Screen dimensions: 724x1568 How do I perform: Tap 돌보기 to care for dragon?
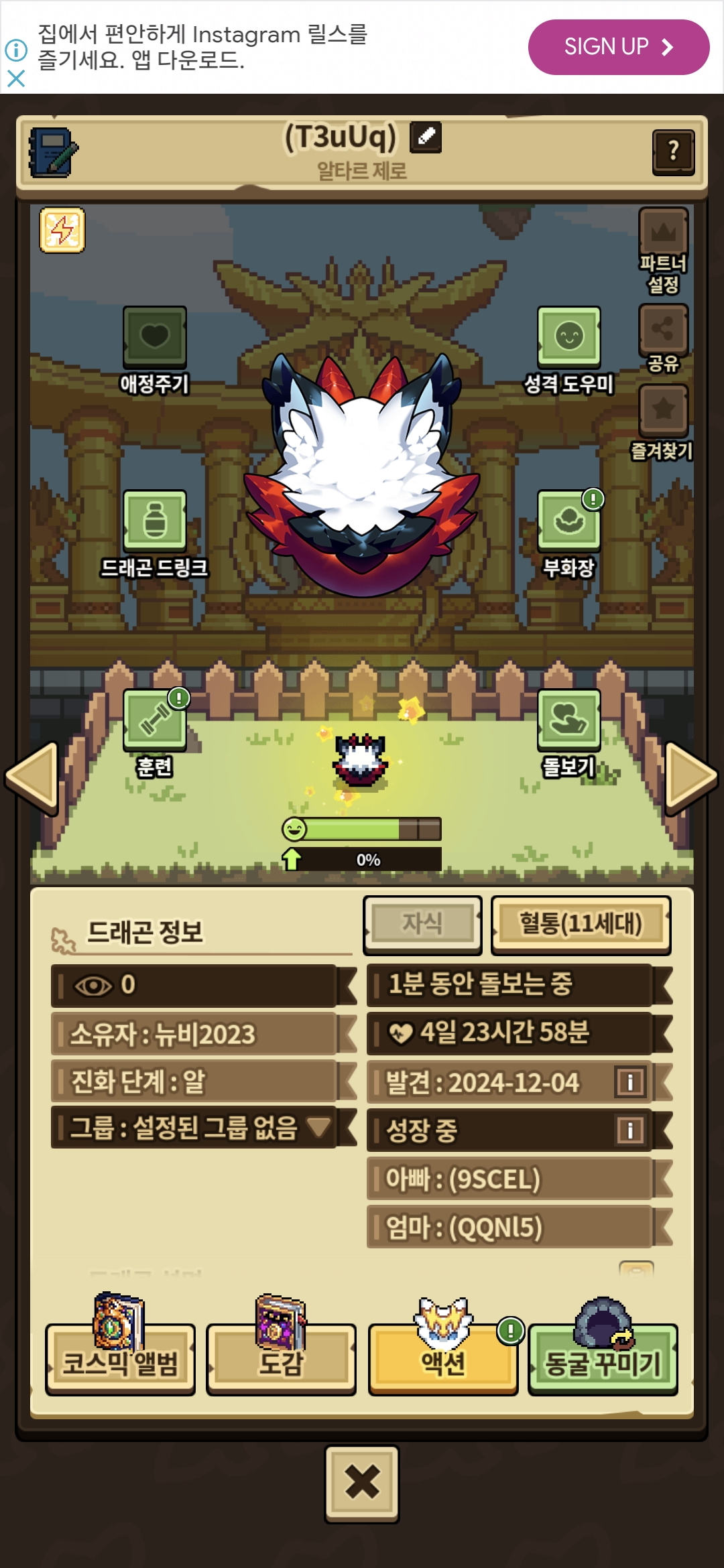[568, 733]
